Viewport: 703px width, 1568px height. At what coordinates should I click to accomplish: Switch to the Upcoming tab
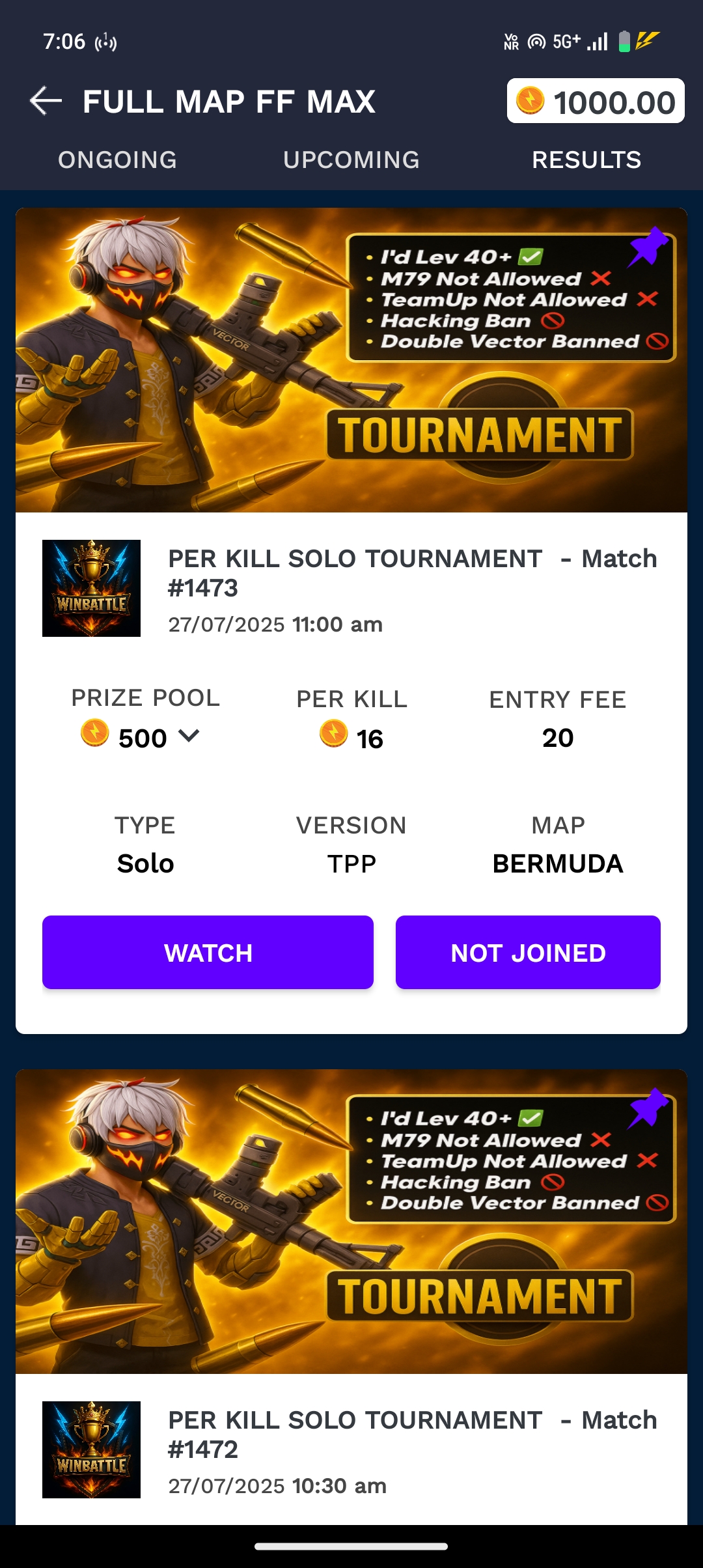(x=351, y=160)
